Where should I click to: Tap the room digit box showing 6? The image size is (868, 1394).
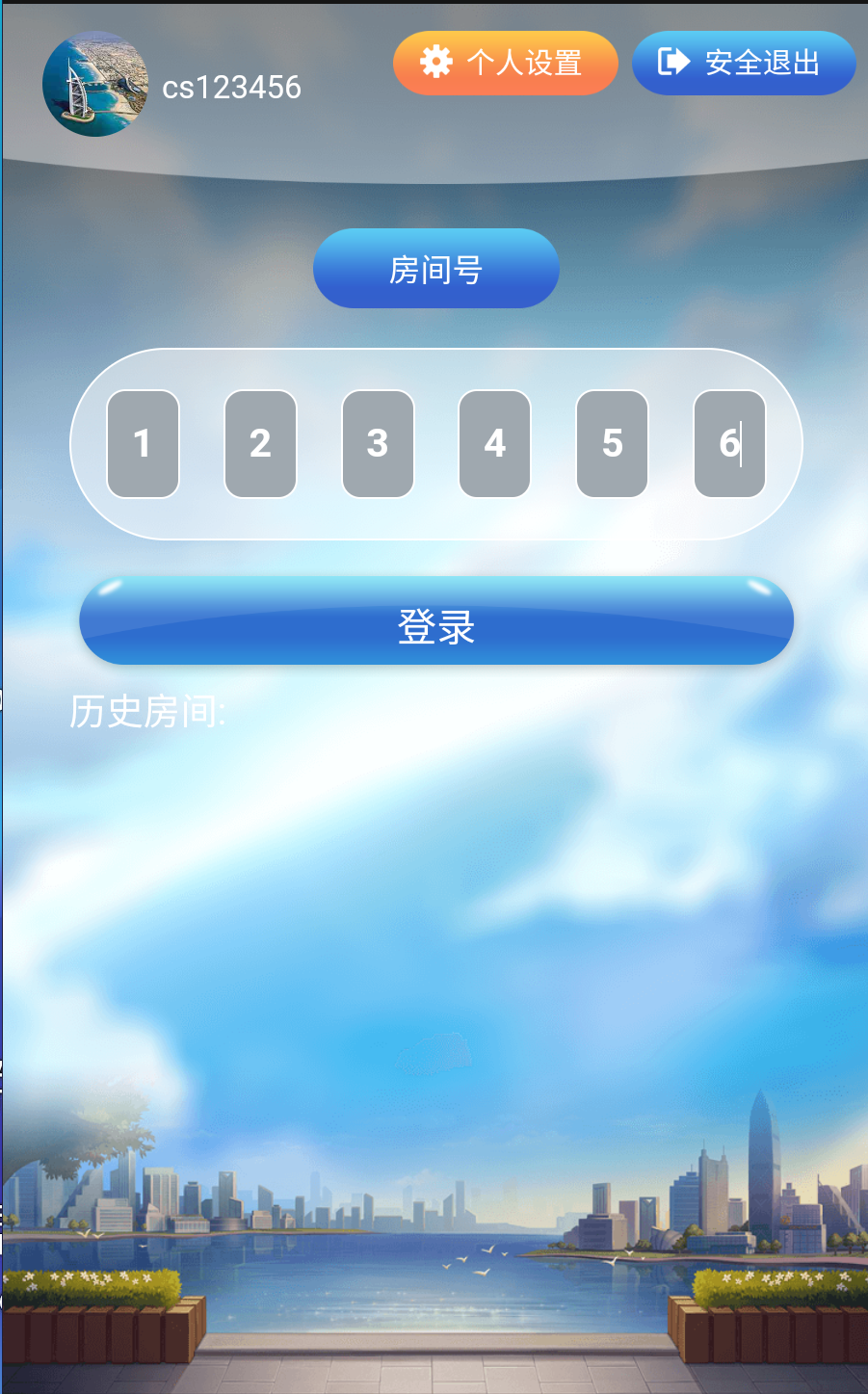(x=729, y=444)
